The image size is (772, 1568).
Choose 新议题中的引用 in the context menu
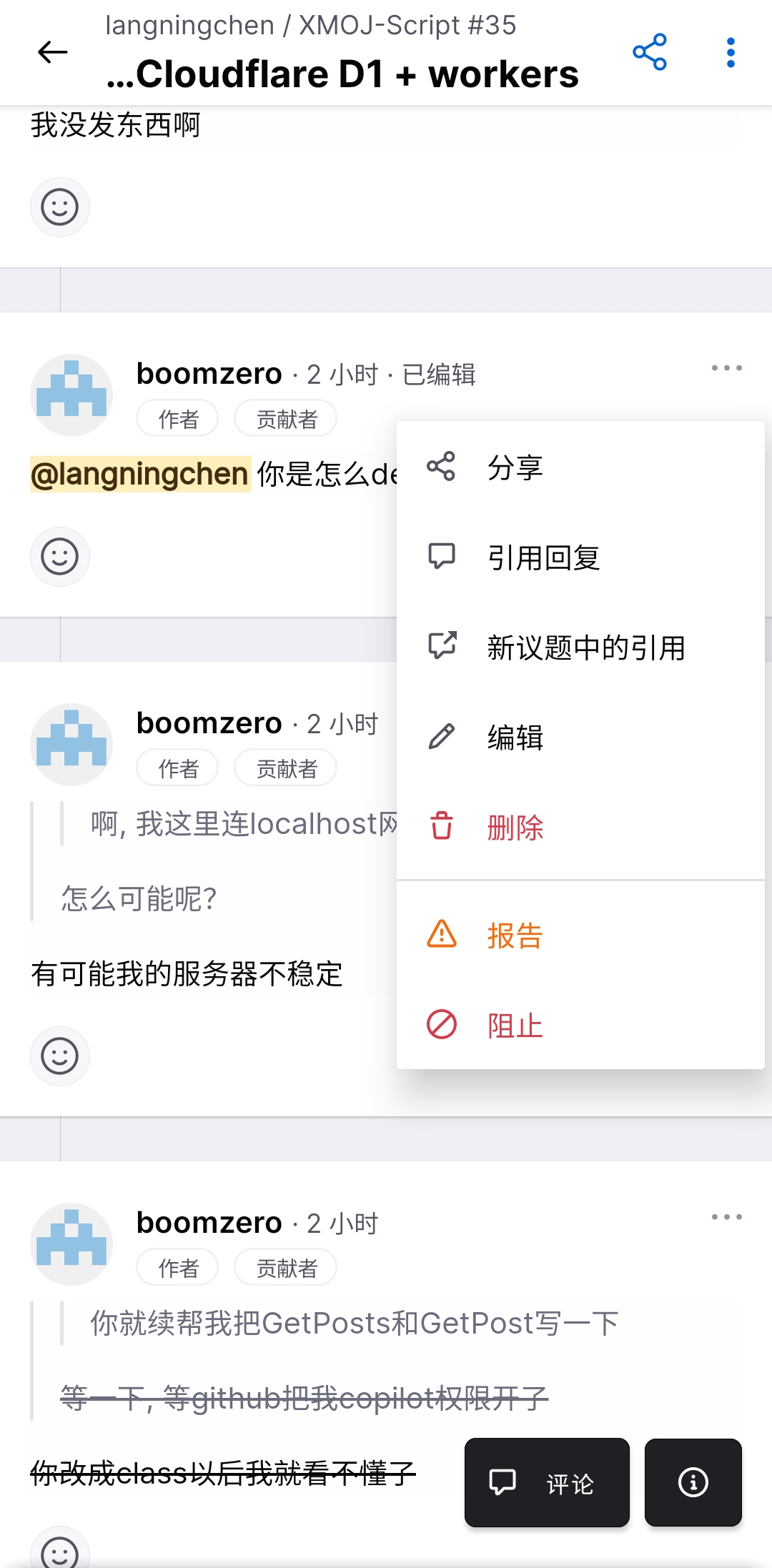pos(586,648)
